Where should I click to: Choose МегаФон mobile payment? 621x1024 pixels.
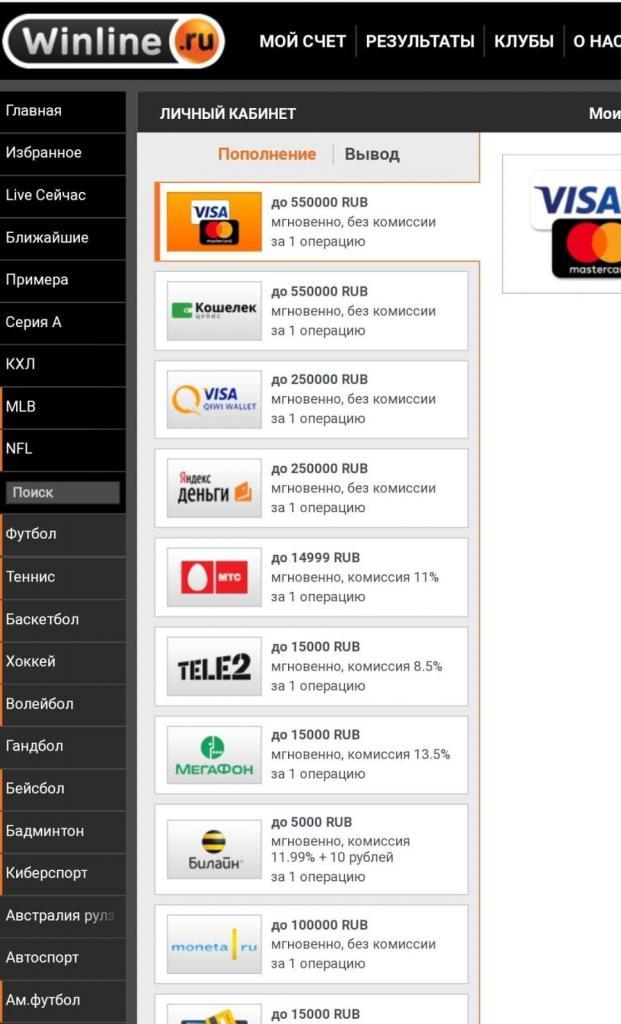(x=311, y=754)
